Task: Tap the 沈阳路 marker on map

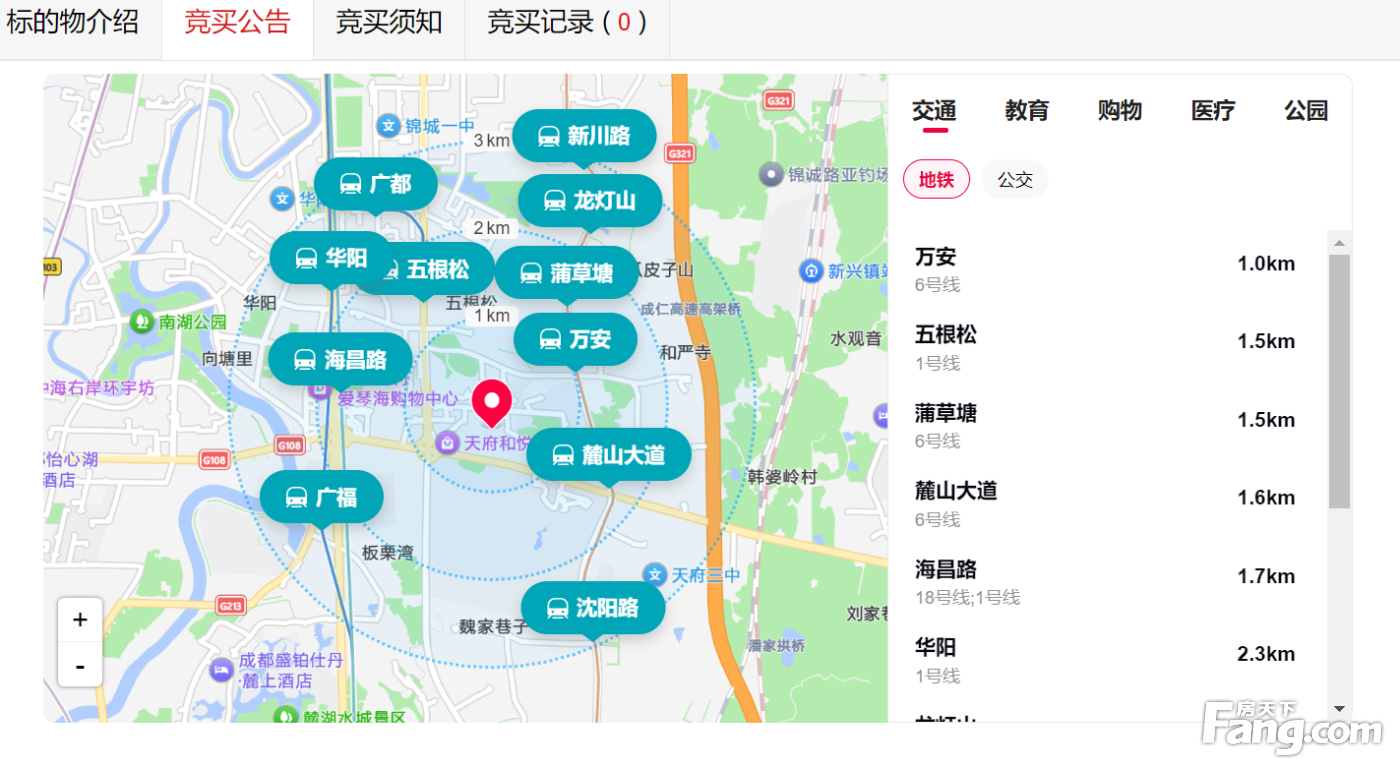Action: (593, 608)
